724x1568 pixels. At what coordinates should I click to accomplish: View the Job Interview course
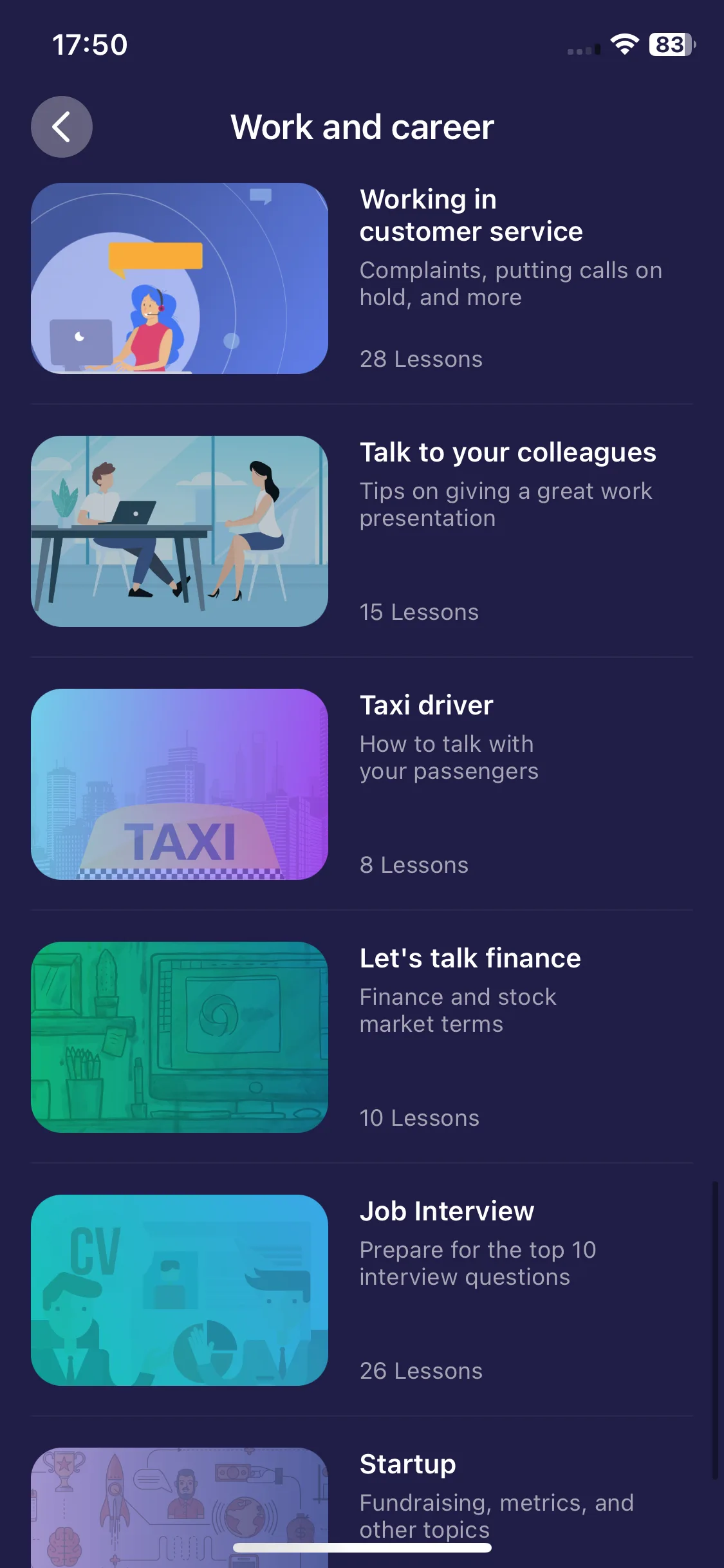tap(360, 1291)
